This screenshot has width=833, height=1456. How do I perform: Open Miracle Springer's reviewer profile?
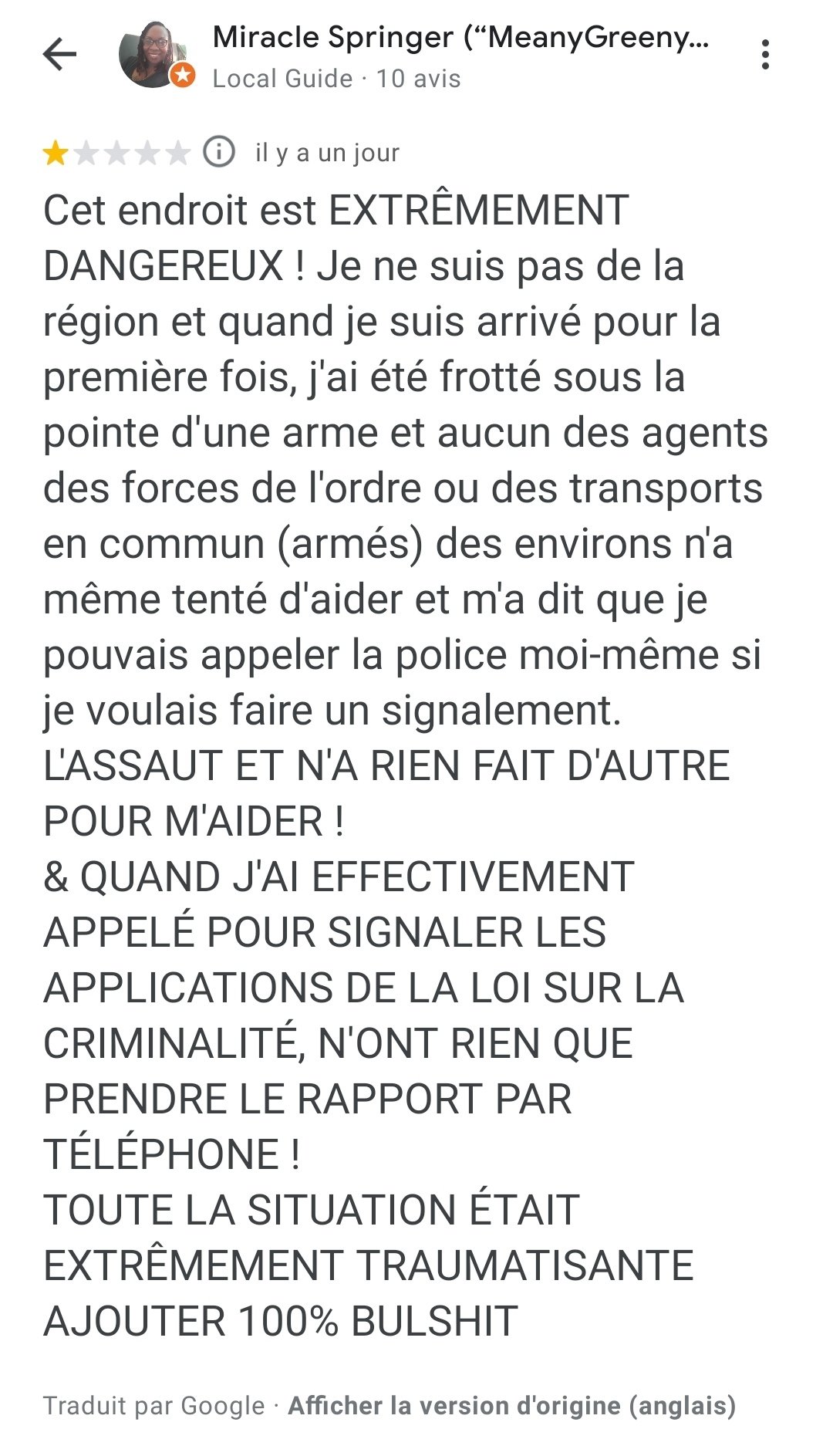tap(460, 38)
